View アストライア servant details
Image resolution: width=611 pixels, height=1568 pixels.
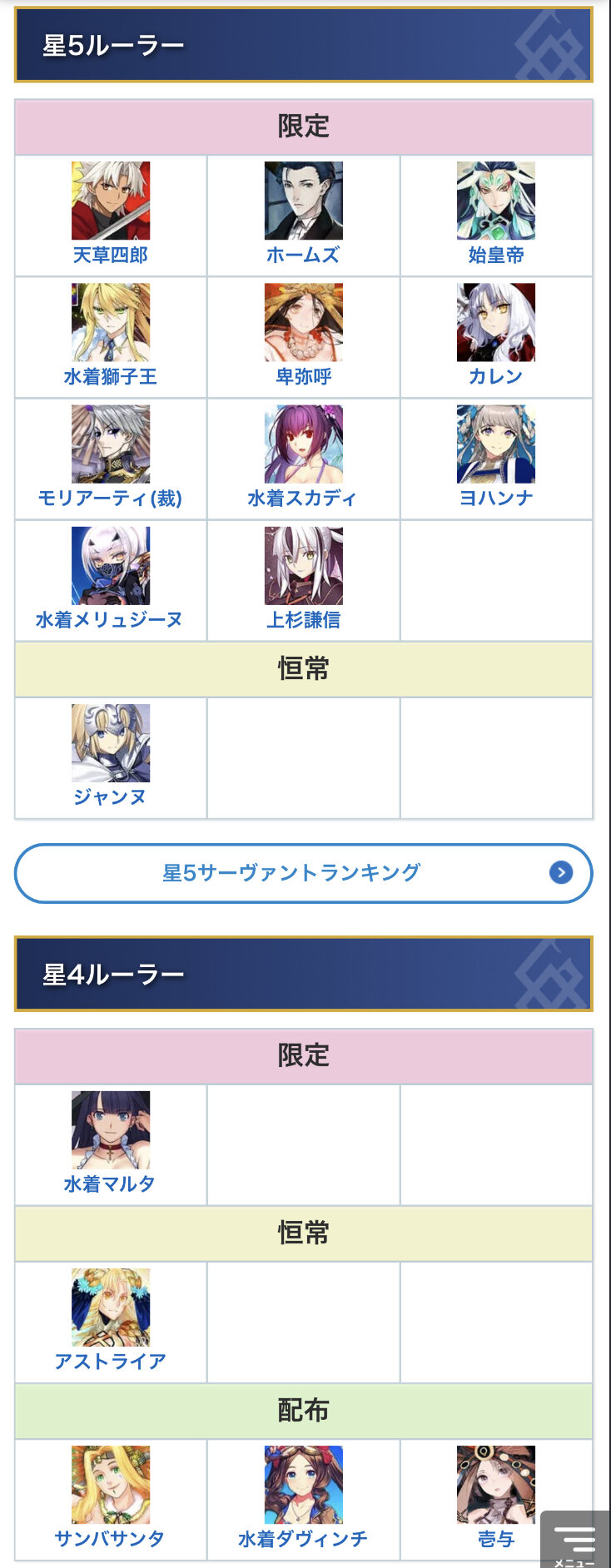[x=111, y=1320]
